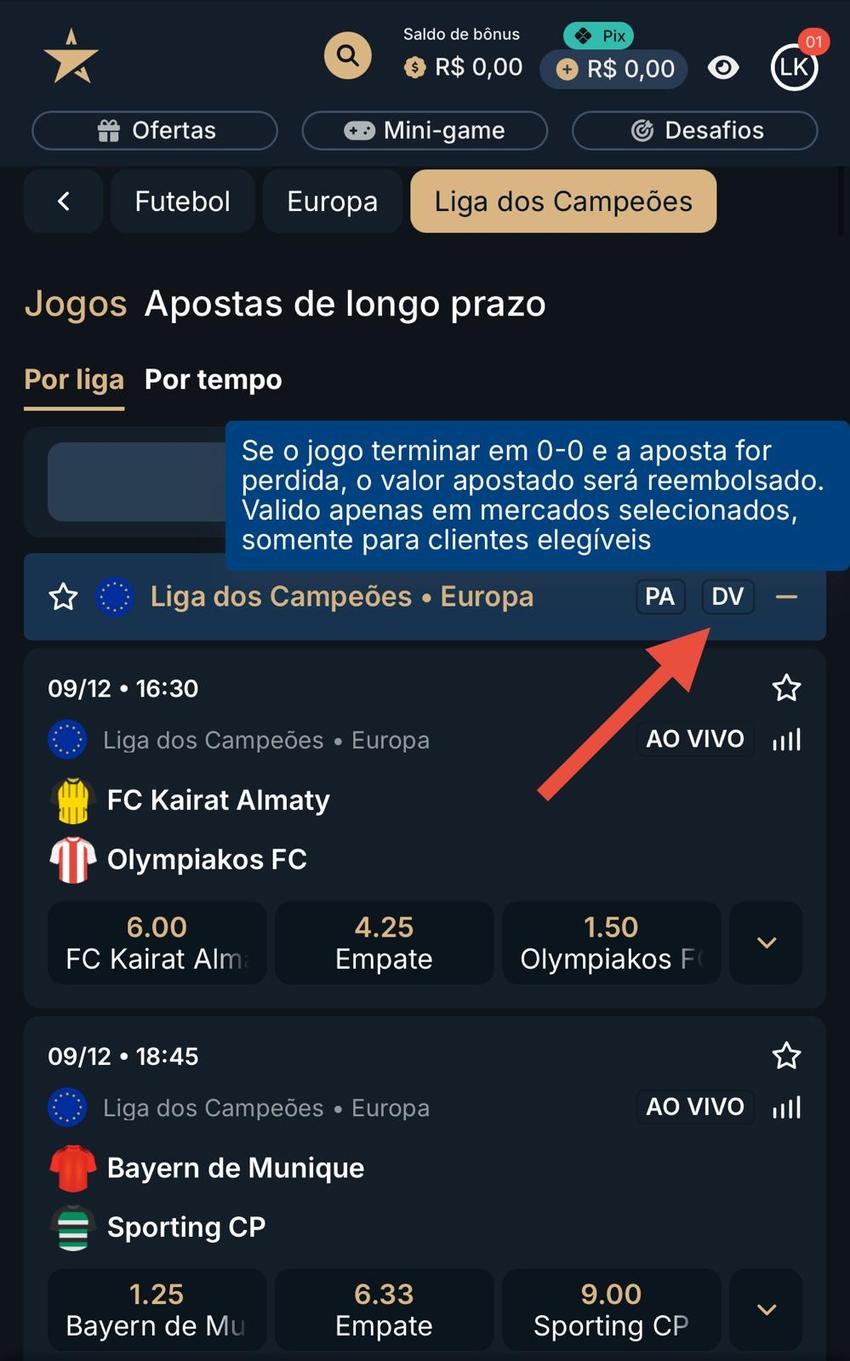Click the site logo star icon

click(69, 57)
